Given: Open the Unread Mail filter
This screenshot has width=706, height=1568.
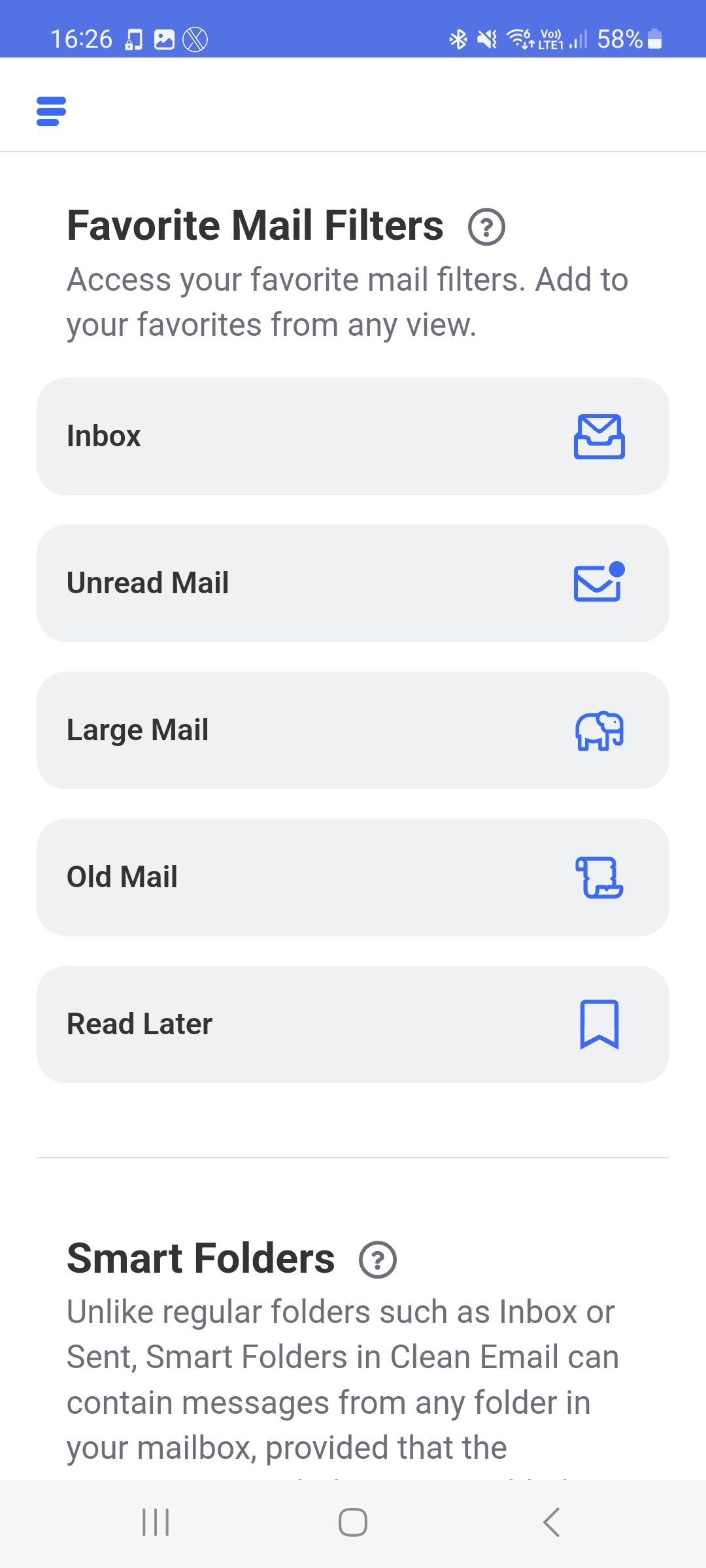Looking at the screenshot, I should (353, 583).
